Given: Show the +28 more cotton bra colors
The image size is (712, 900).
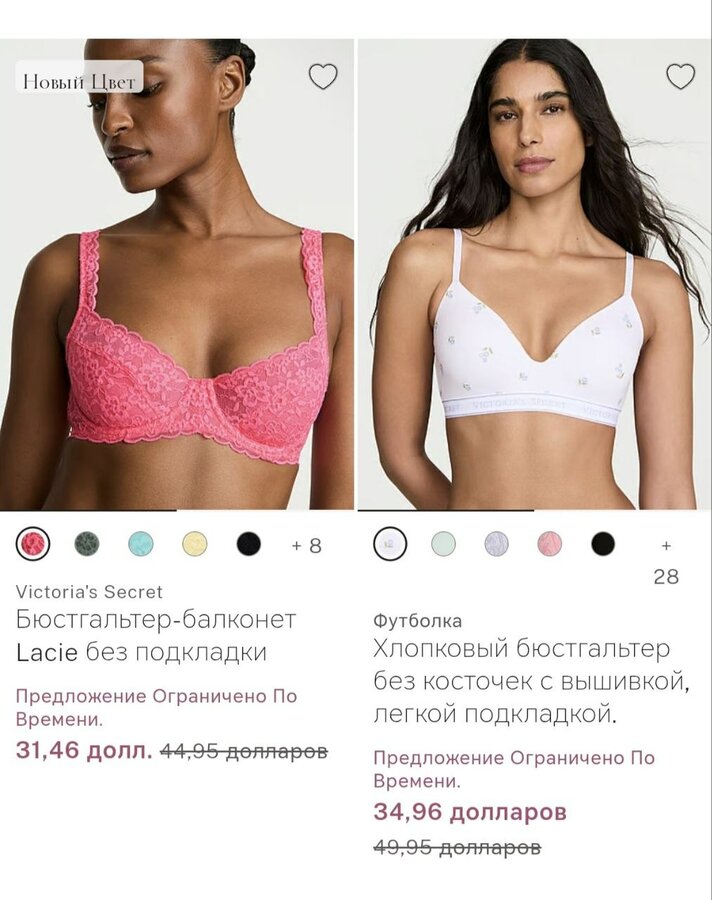Looking at the screenshot, I should pos(666,561).
